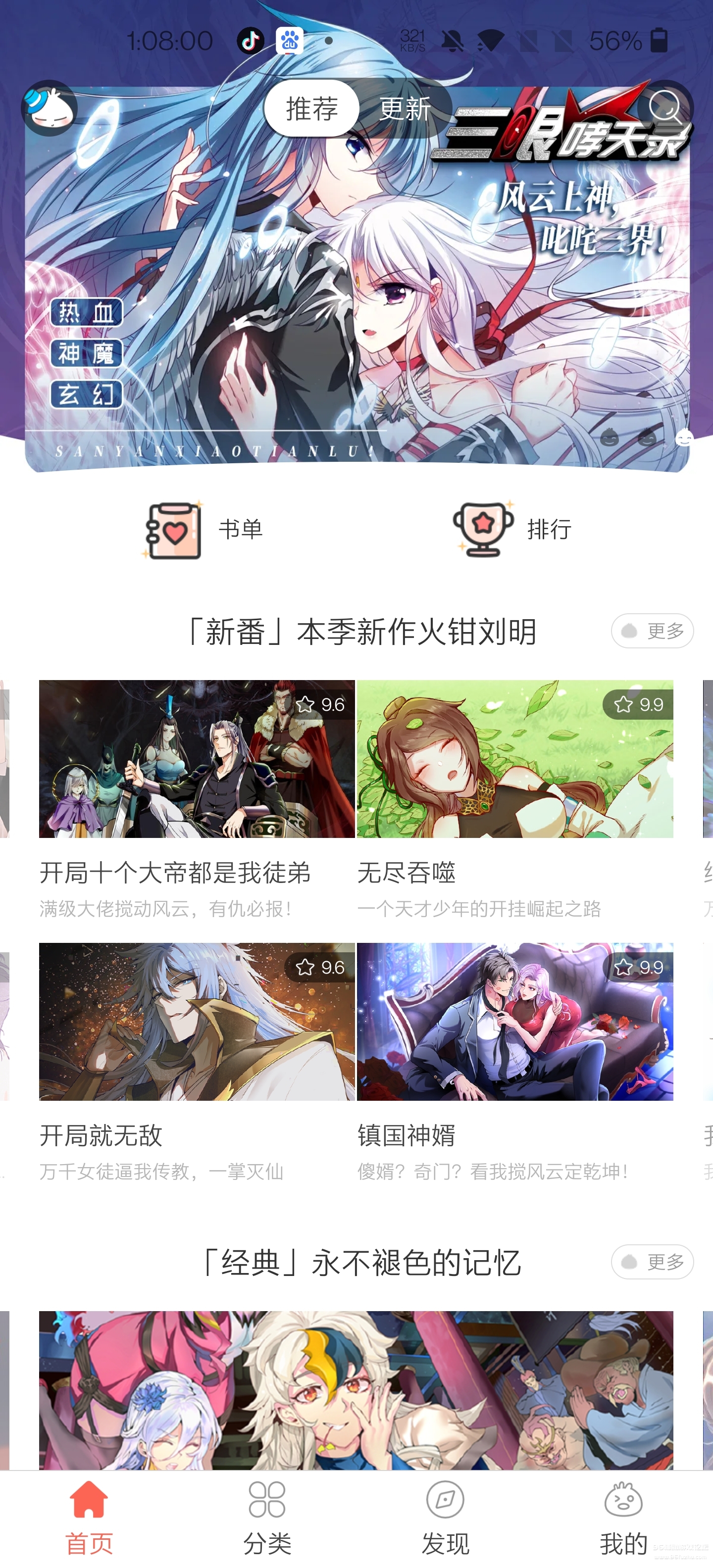Select the 推荐 tab
The width and height of the screenshot is (713, 1568).
coord(311,108)
